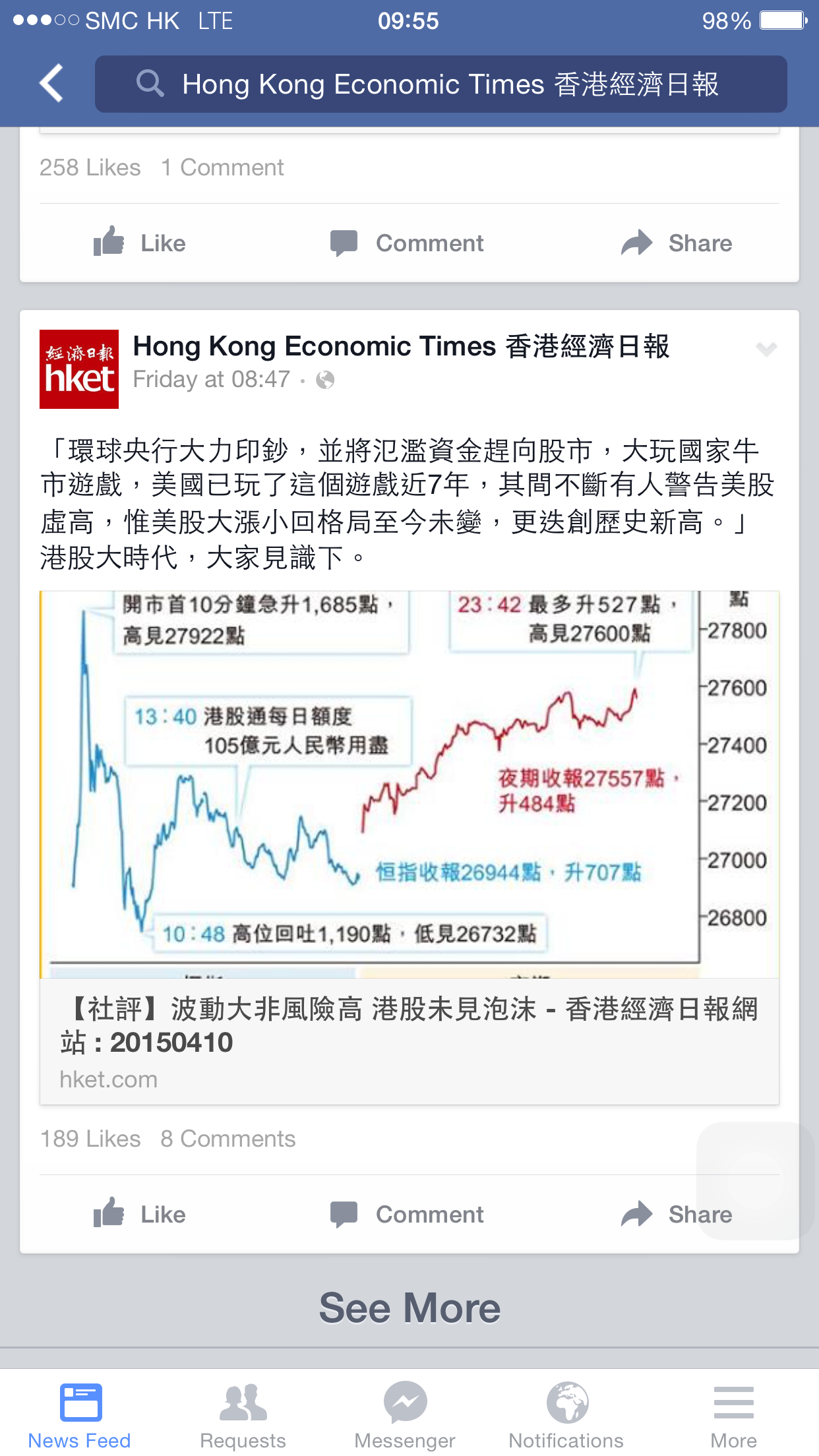
Task: Switch to the Requests tab
Action: tap(243, 1414)
